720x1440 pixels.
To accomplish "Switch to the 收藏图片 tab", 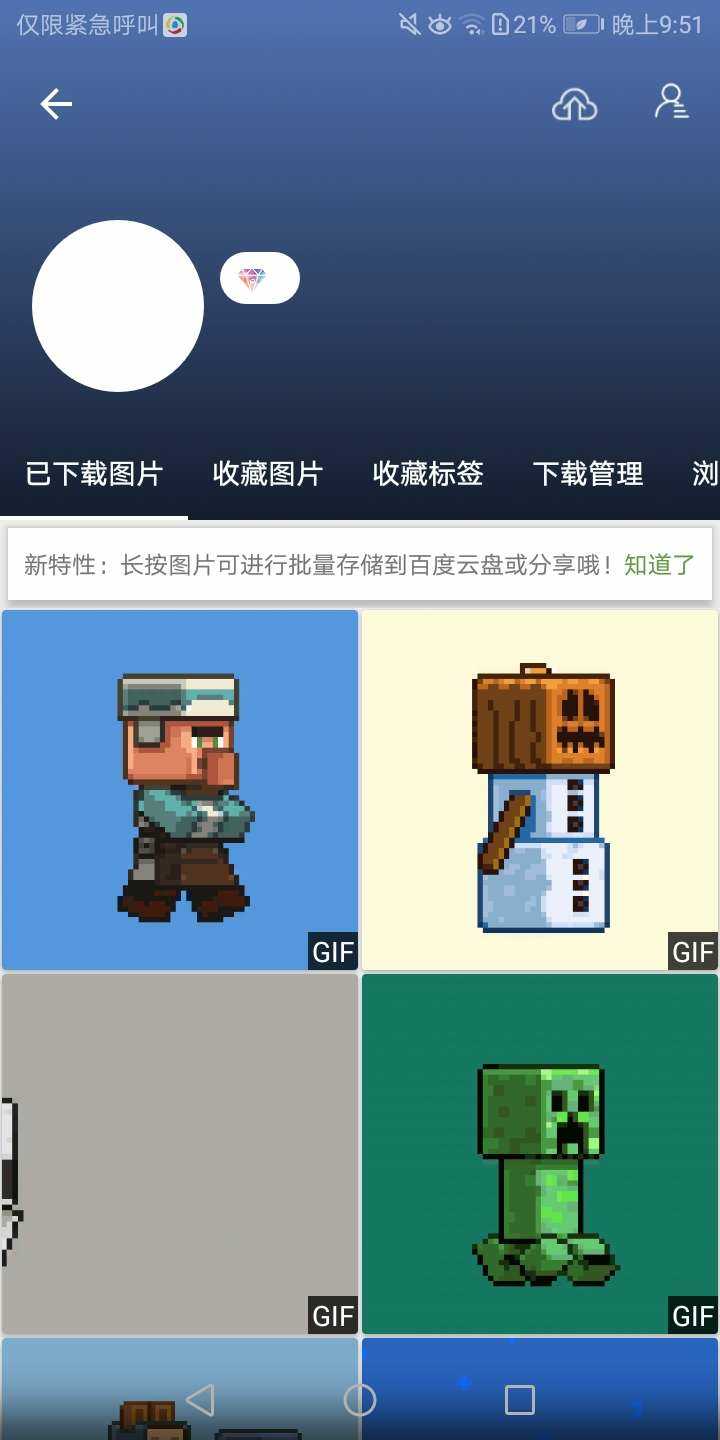I will click(x=267, y=474).
